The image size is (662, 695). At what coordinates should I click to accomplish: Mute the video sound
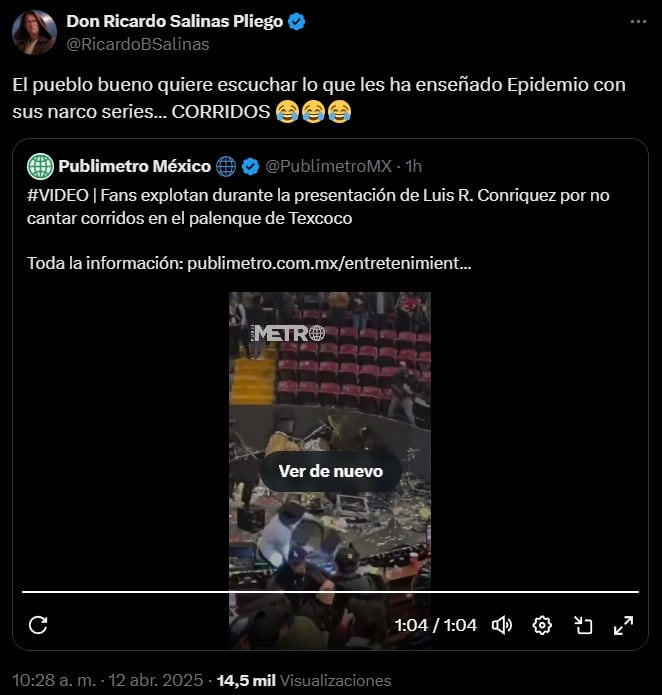tap(502, 625)
